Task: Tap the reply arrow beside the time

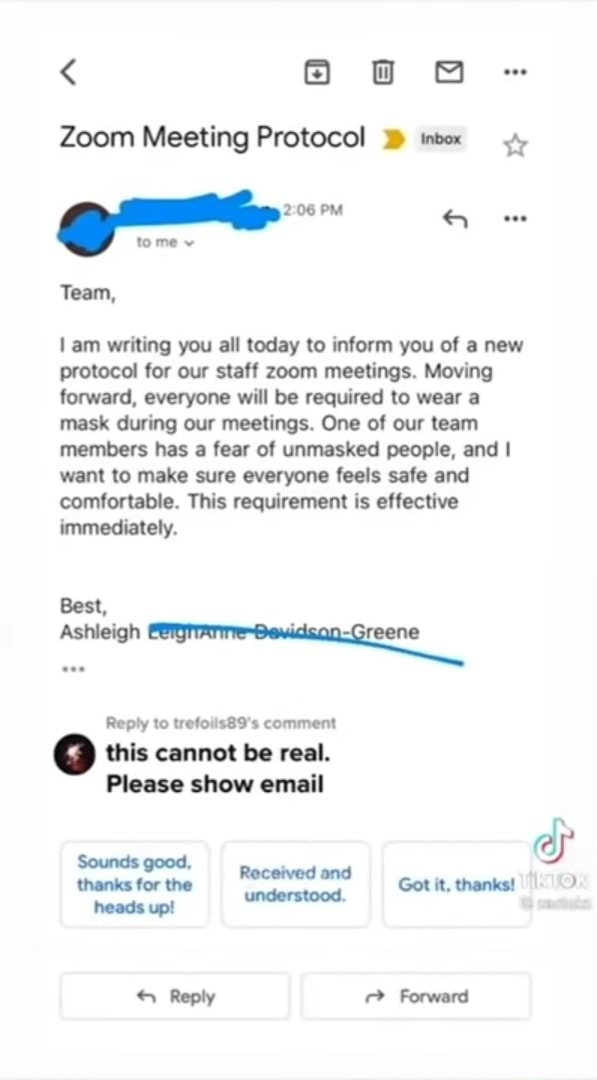Action: coord(454,219)
